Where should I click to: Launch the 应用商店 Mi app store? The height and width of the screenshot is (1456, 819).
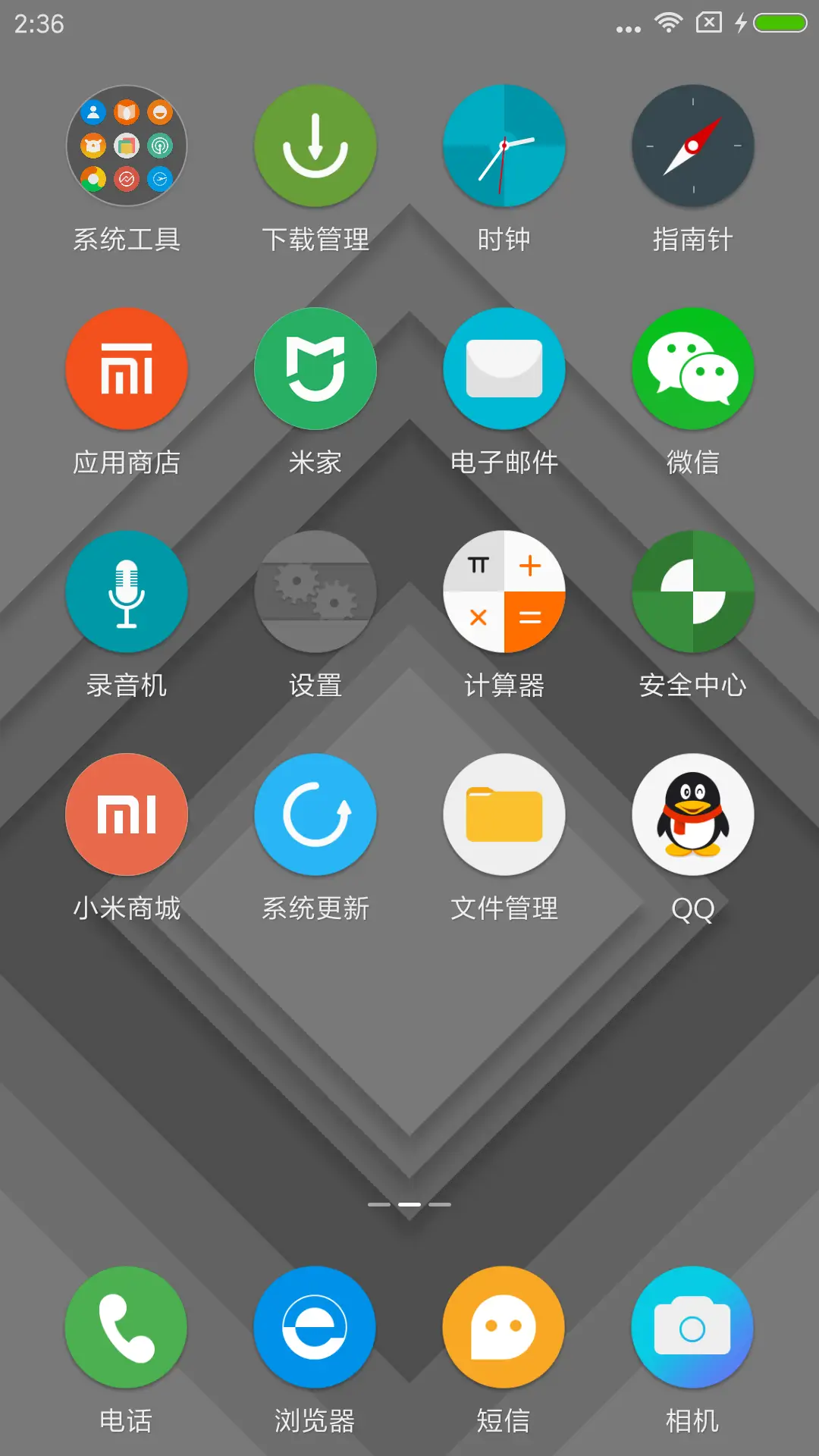coord(127,368)
